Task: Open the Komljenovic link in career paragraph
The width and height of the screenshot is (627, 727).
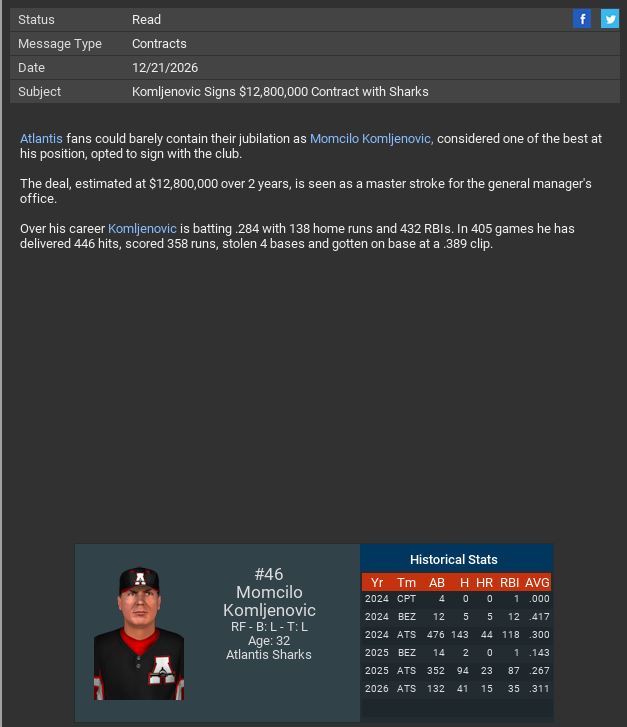Action: [x=142, y=229]
